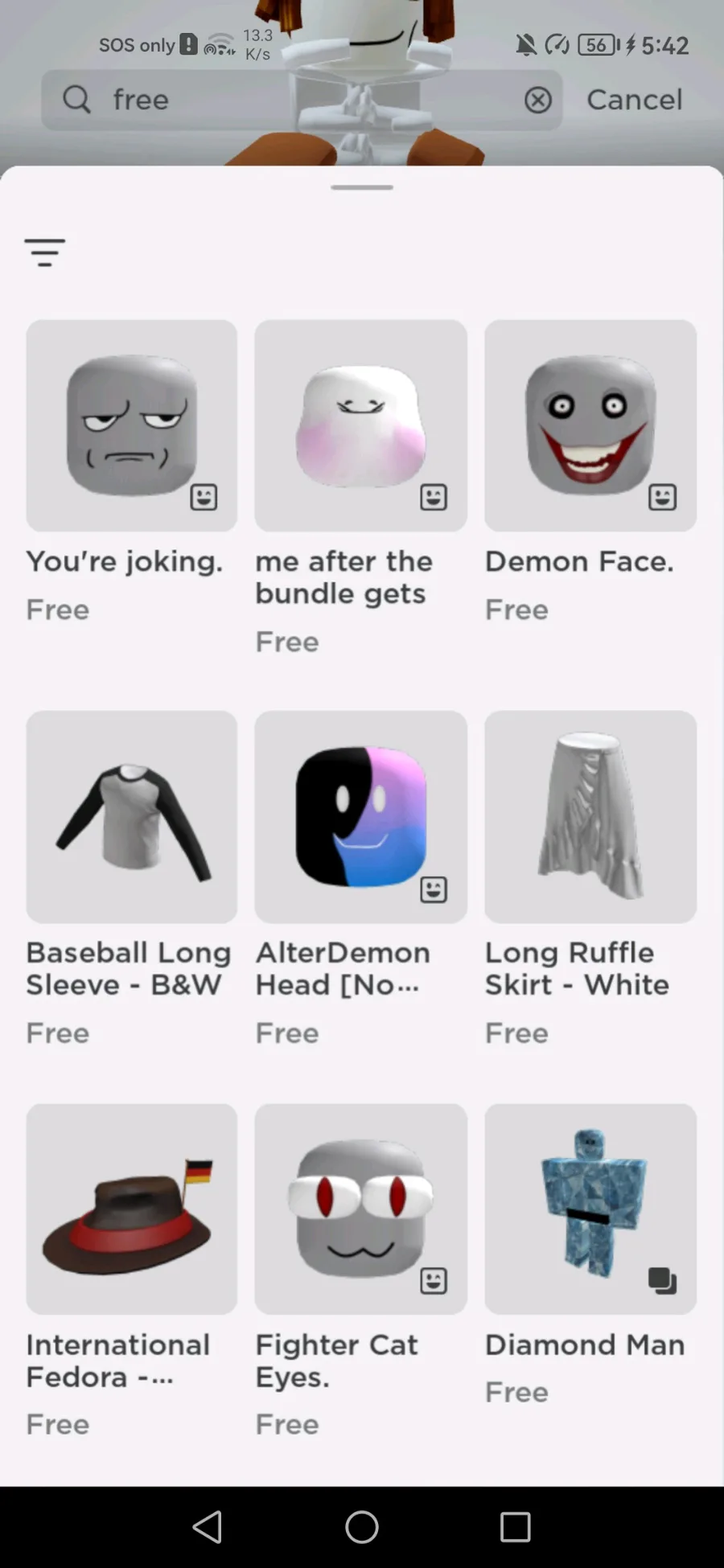Open the AlterDemon Head item
The image size is (724, 1568).
(x=360, y=816)
